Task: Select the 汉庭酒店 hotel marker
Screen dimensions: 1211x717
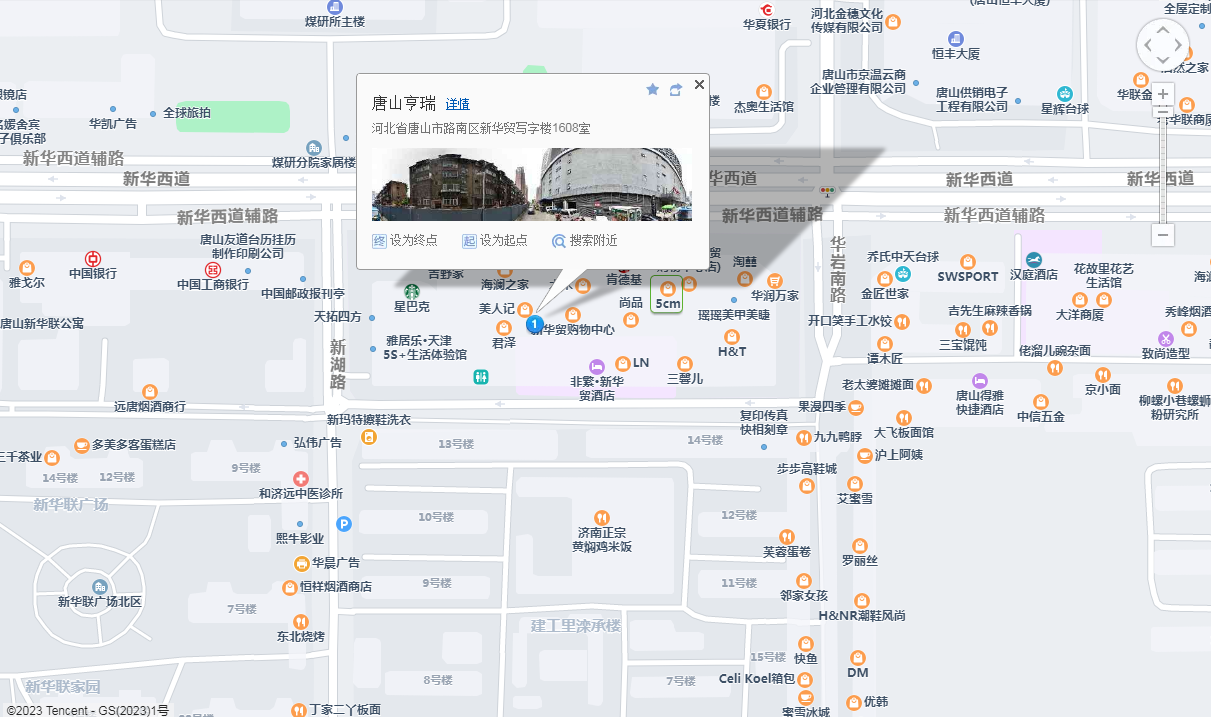Action: click(x=1034, y=260)
